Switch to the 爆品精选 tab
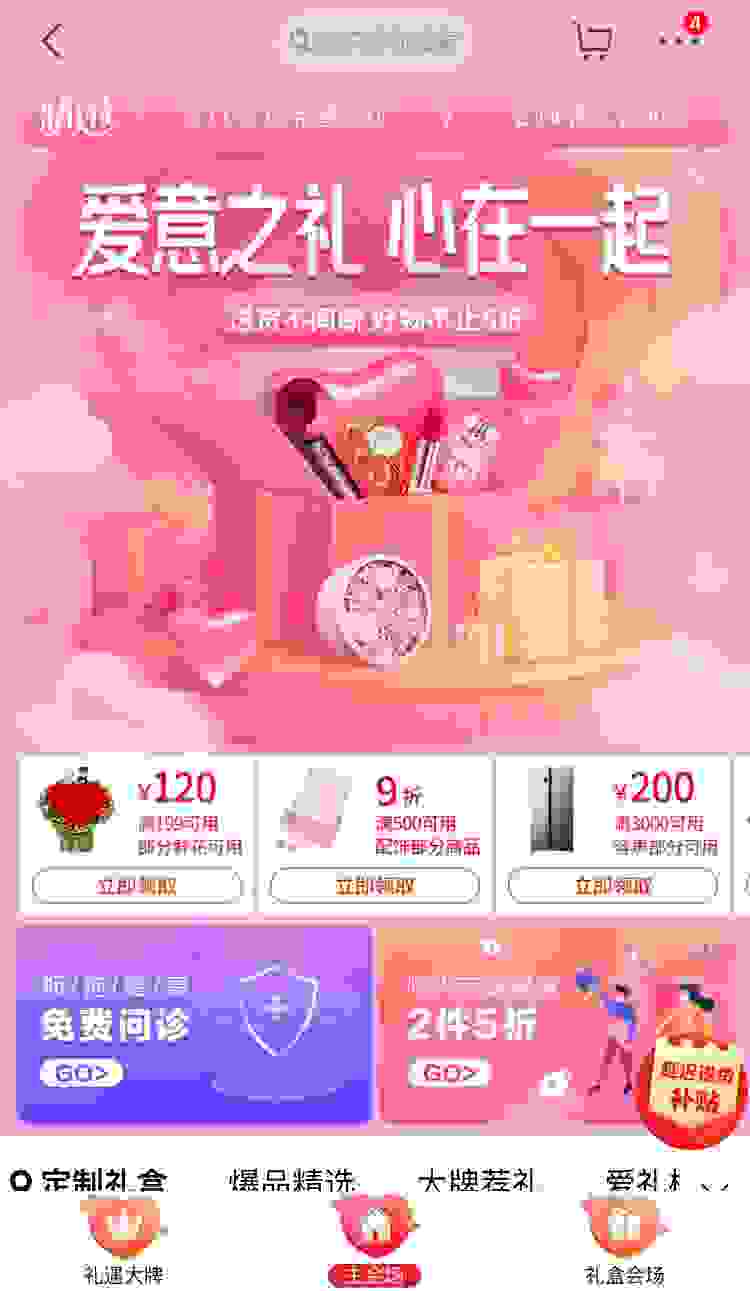Image resolution: width=750 pixels, height=1291 pixels. pyautogui.click(x=292, y=1180)
